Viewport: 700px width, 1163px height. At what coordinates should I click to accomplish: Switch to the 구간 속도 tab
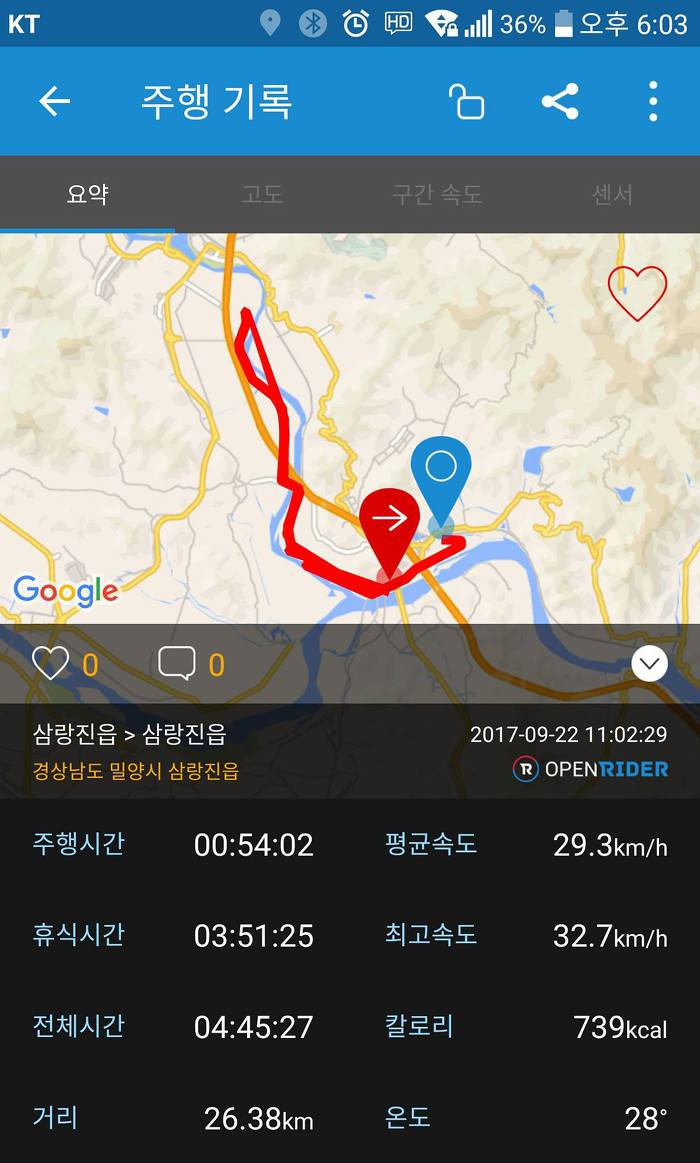coord(438,194)
